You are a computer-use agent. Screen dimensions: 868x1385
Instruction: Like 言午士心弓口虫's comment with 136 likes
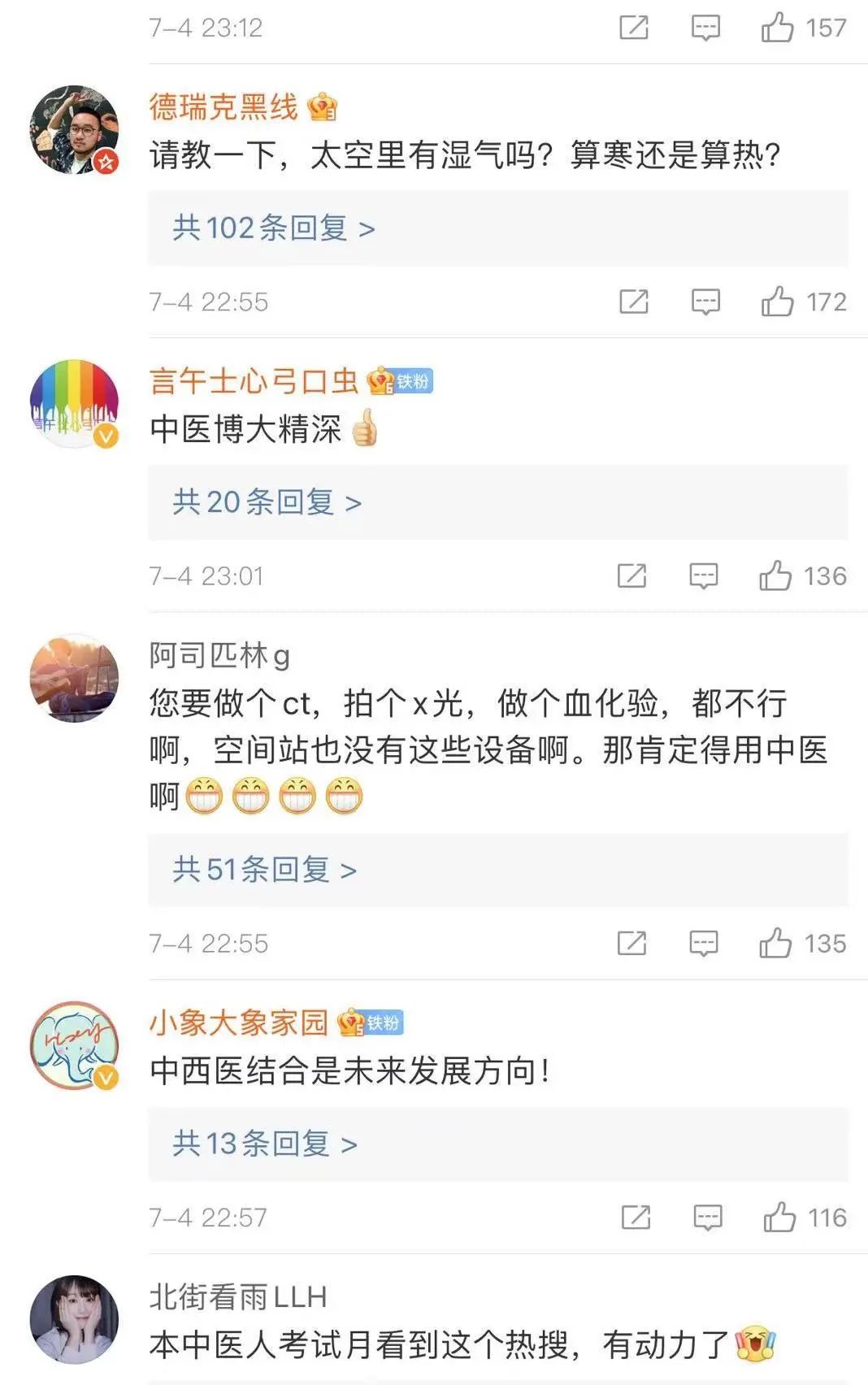(775, 575)
